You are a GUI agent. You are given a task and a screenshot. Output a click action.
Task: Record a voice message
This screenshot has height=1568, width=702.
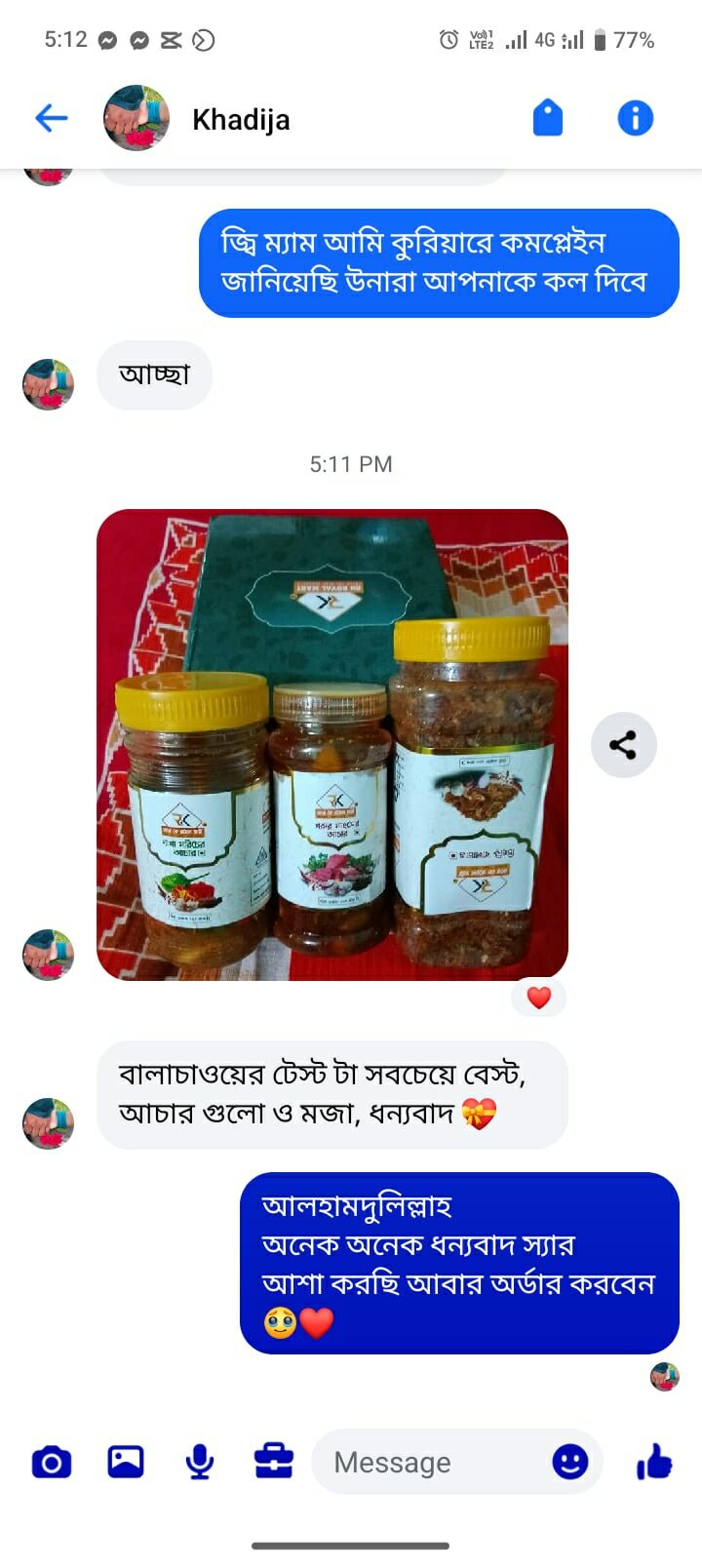click(x=200, y=1462)
